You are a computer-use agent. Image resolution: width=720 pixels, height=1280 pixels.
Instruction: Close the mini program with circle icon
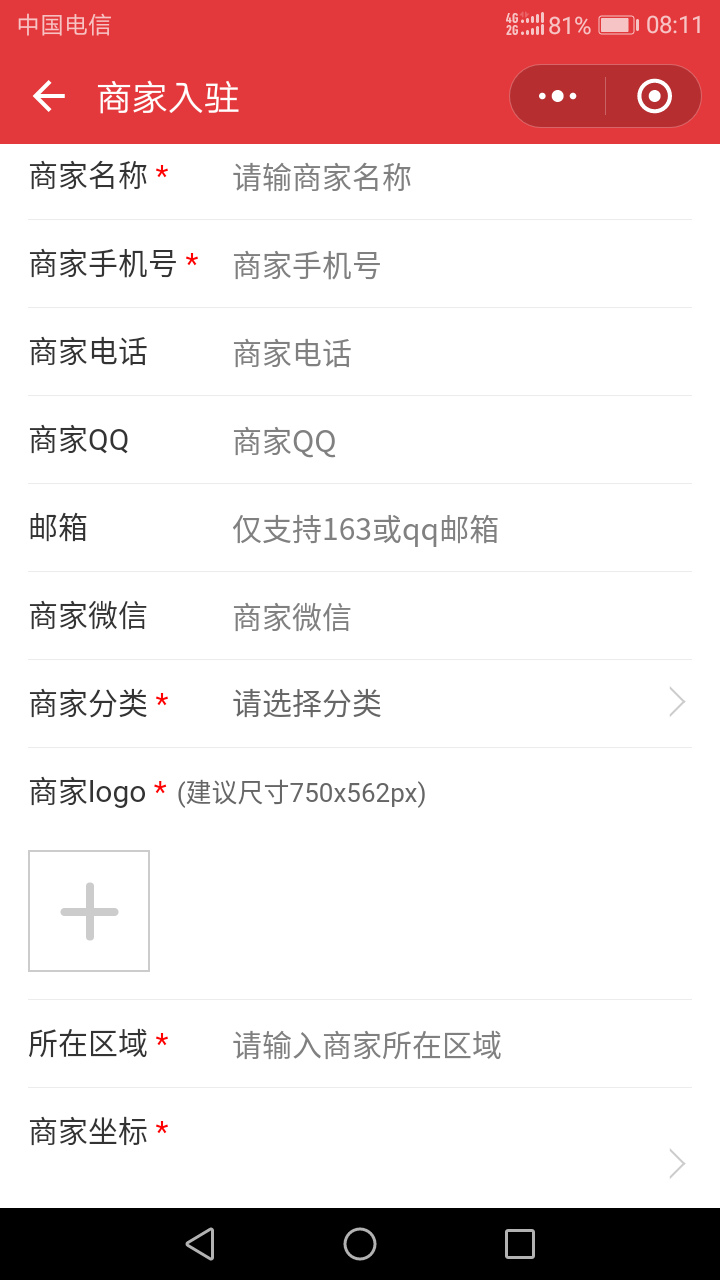(654, 96)
